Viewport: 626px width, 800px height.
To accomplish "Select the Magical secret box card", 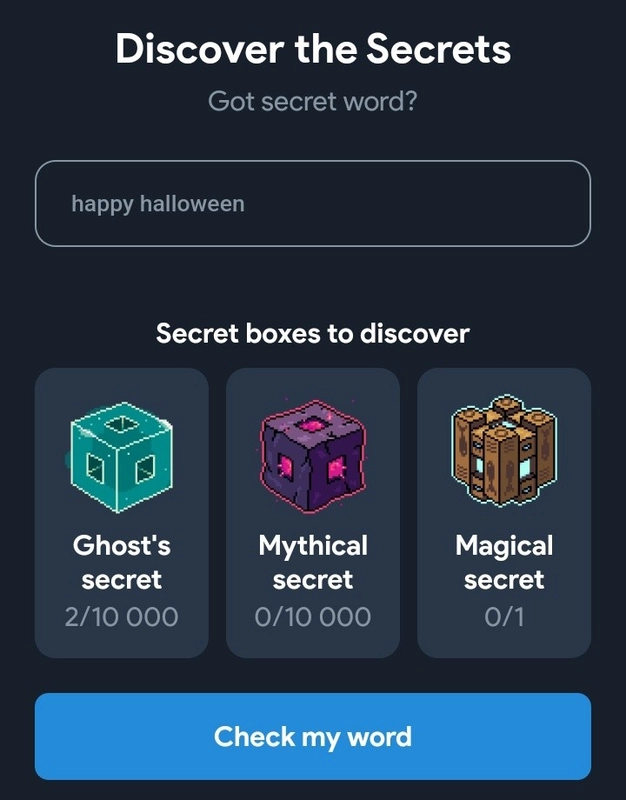I will (x=504, y=512).
